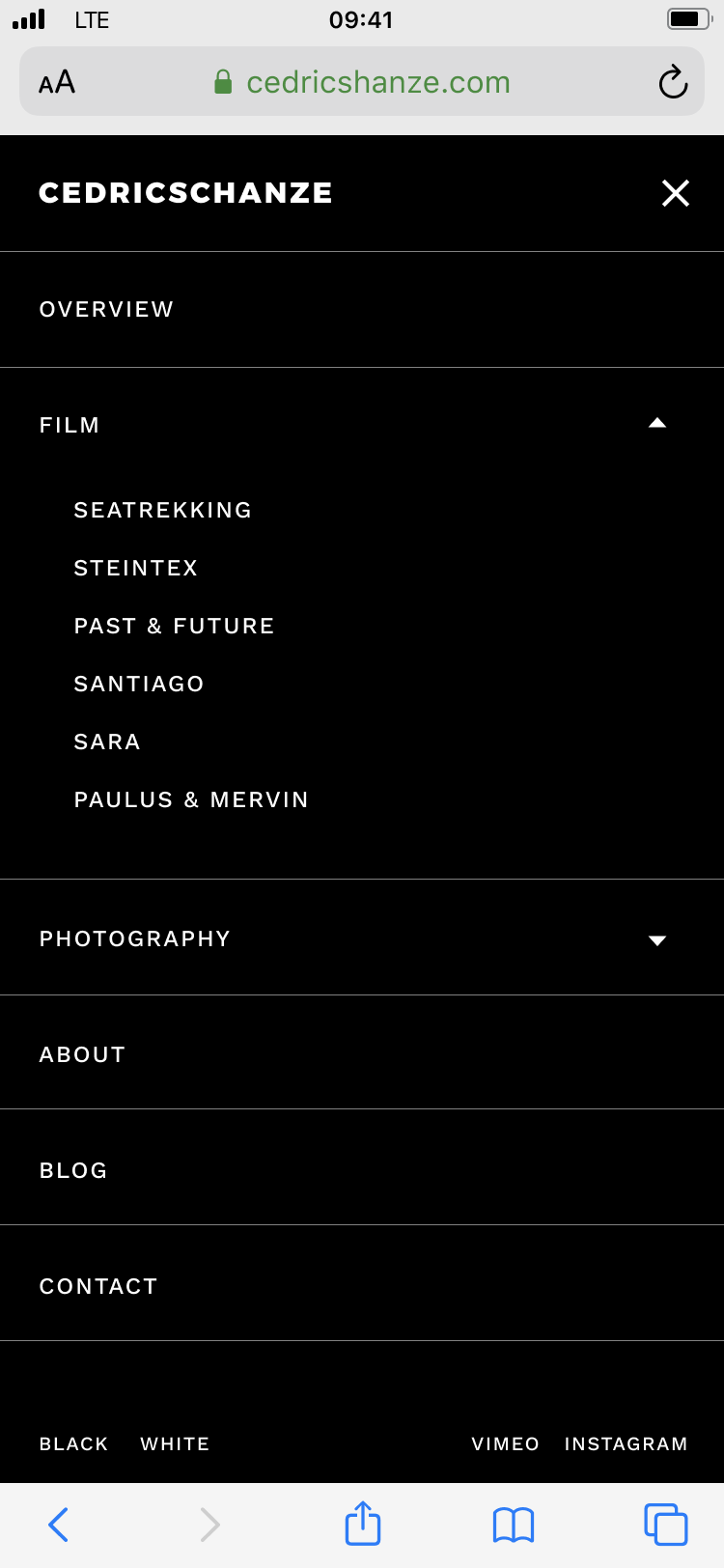Close the navigation menu
This screenshot has height=1568, width=724.
(675, 193)
